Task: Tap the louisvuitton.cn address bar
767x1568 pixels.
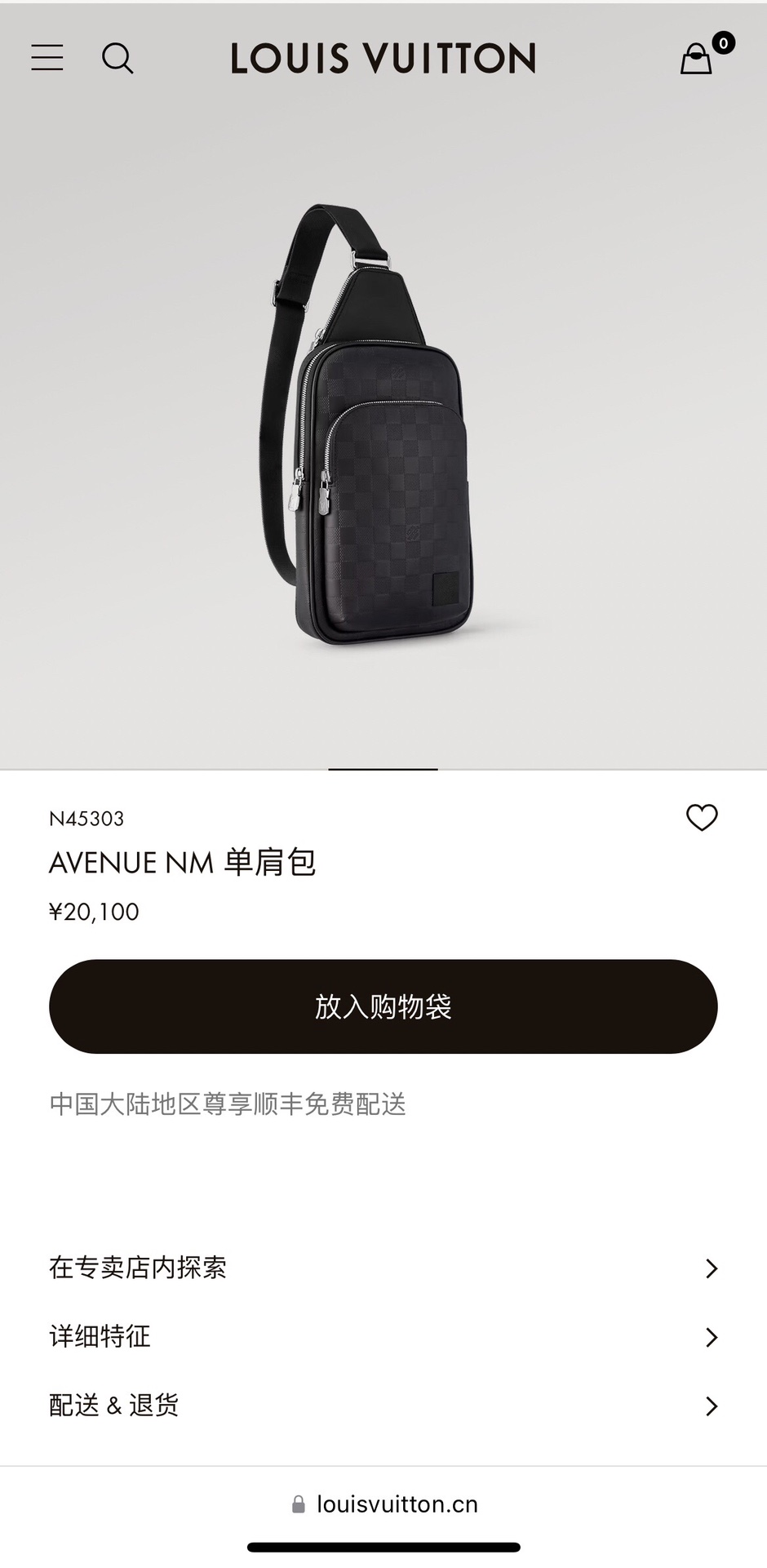Action: tap(385, 1504)
